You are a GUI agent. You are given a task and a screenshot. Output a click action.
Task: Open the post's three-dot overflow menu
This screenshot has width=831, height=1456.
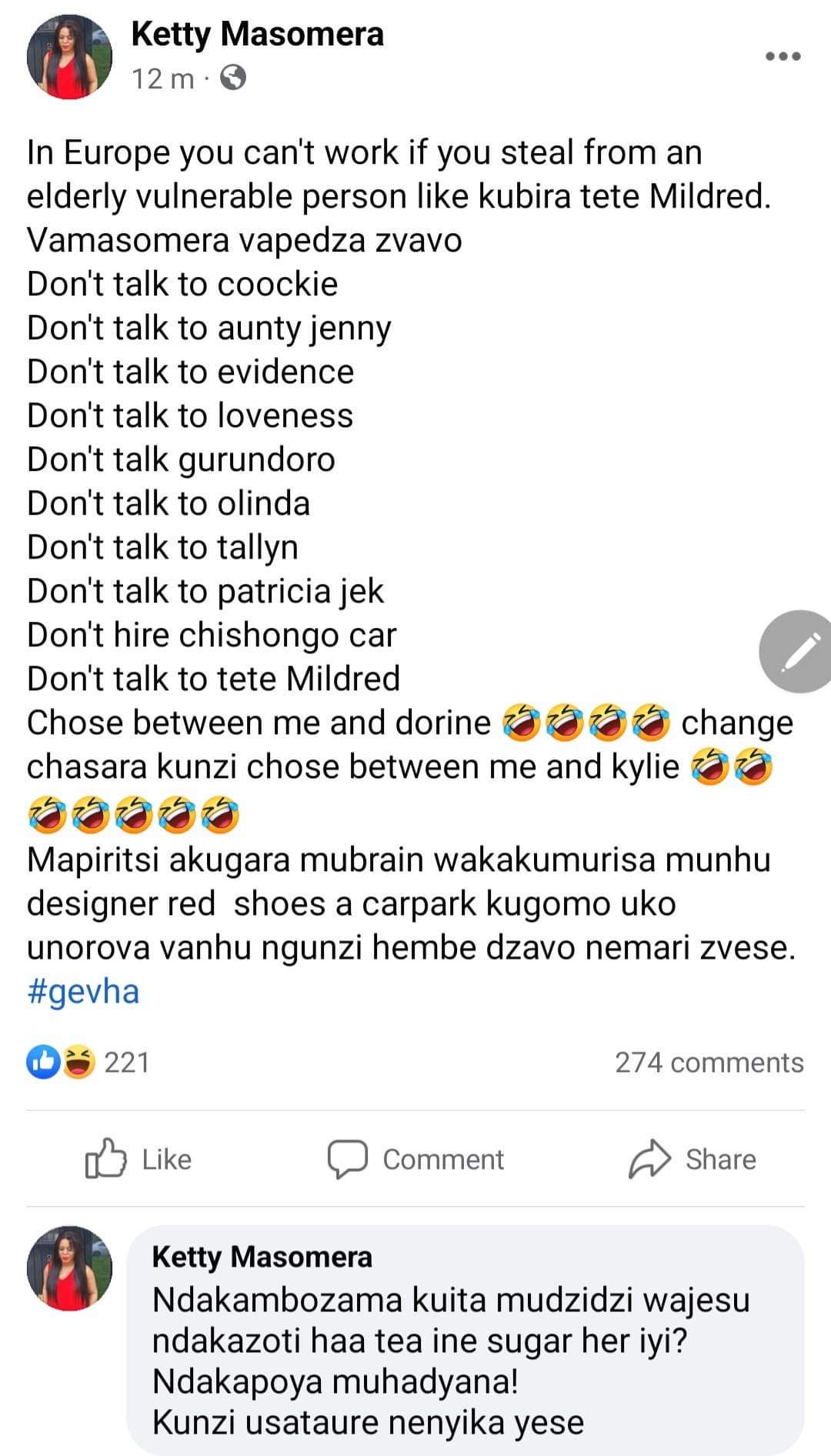coord(783,56)
